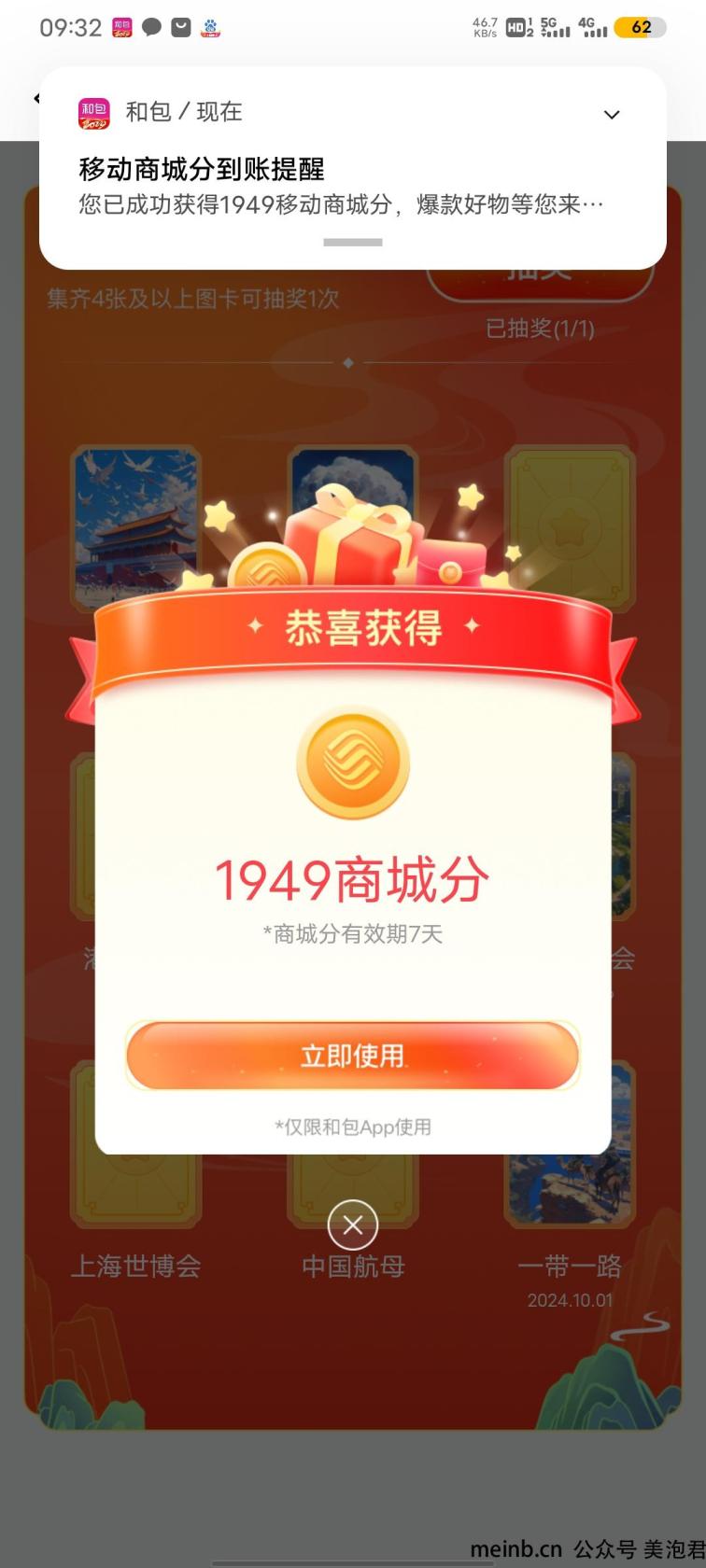Open the 移动商城分到账提醒 notification
The width and height of the screenshot is (706, 1568).
point(341,187)
